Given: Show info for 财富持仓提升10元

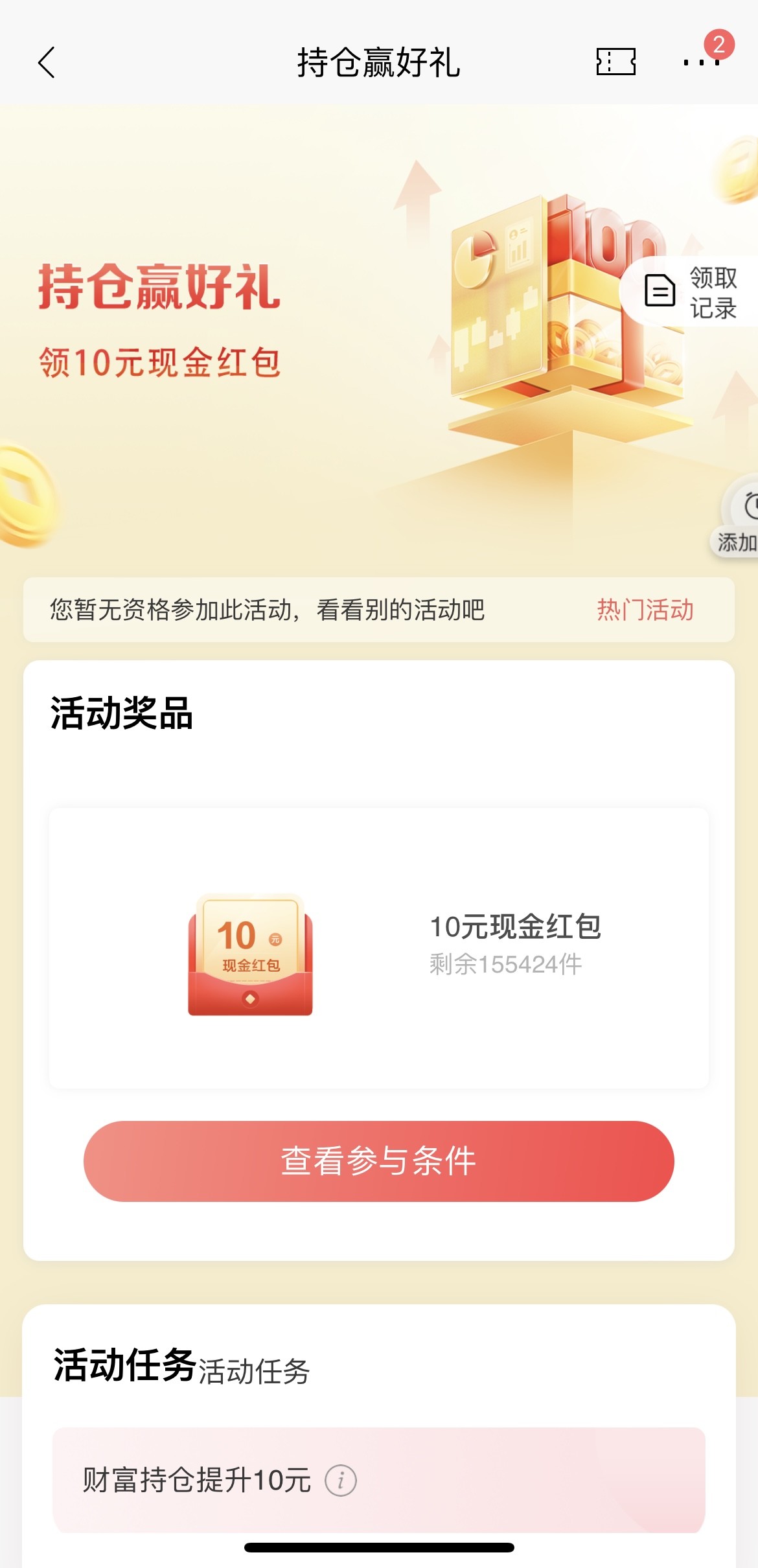Looking at the screenshot, I should (341, 1481).
